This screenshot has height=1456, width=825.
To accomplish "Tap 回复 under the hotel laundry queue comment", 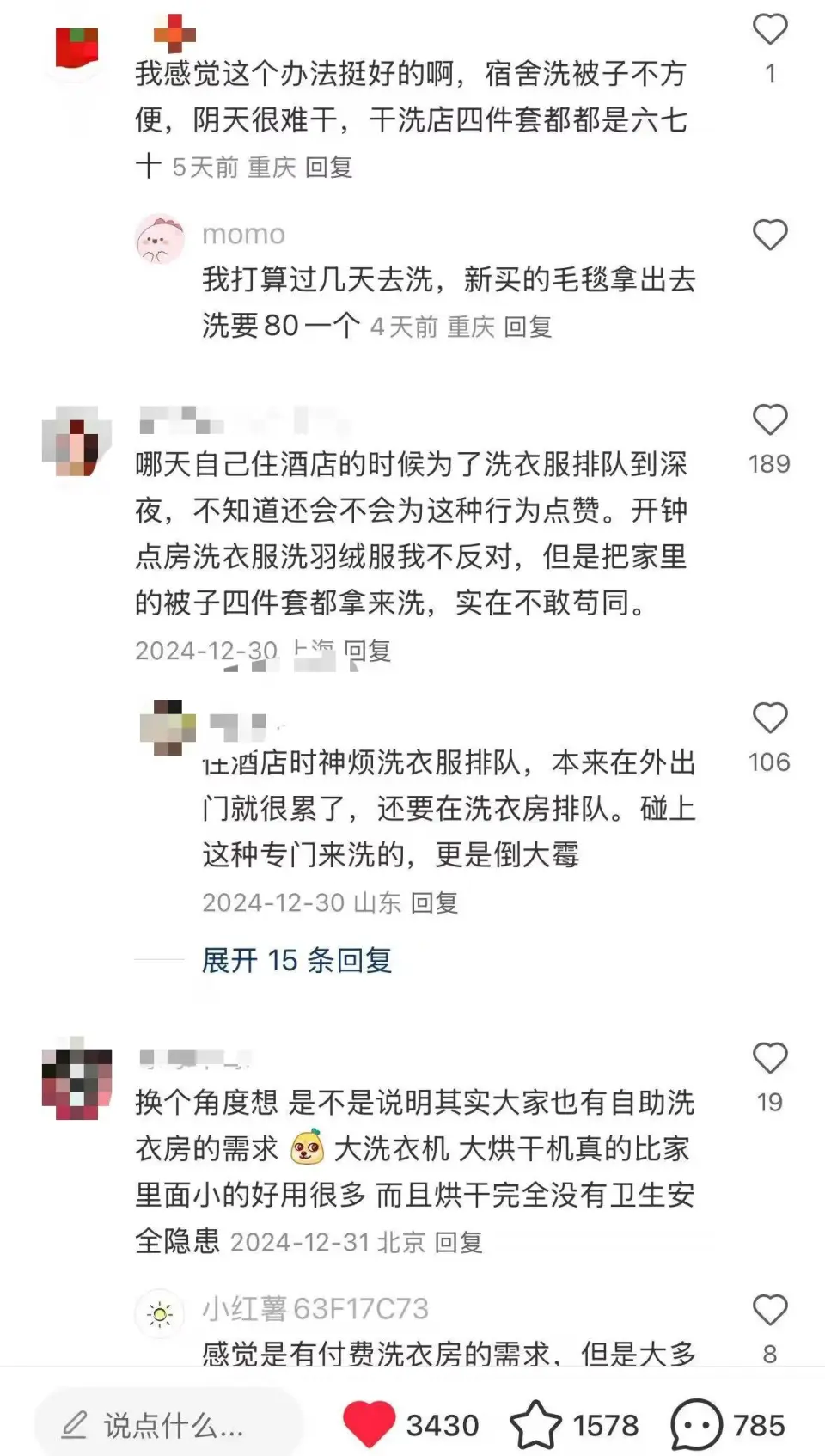I will click(436, 903).
